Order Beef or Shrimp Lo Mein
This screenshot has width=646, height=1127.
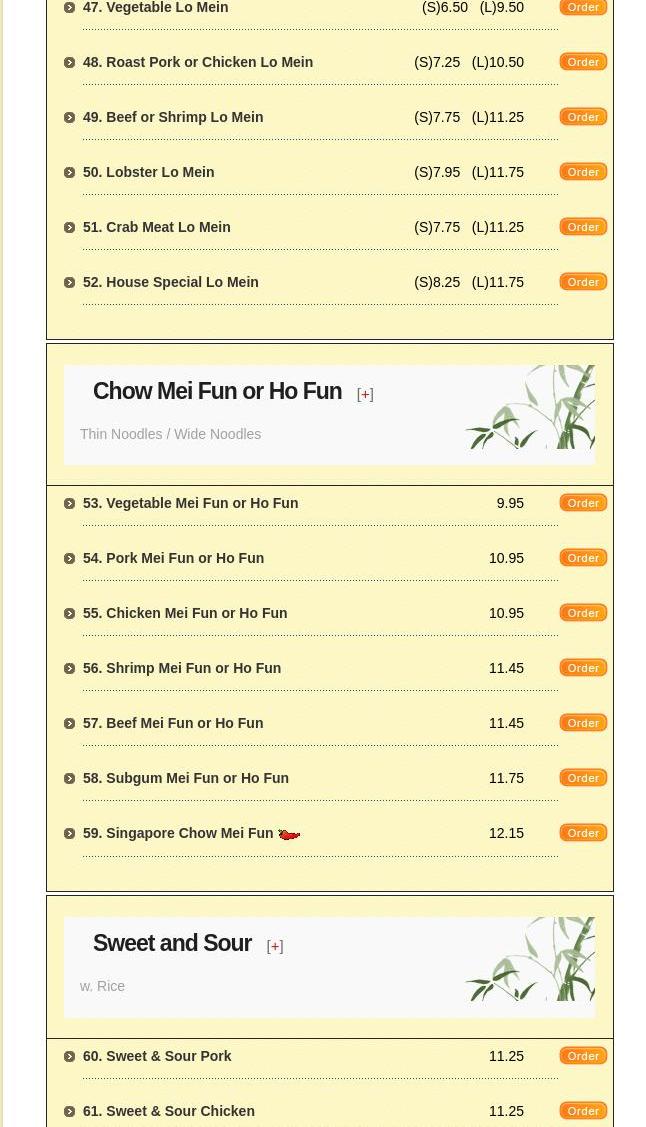583,117
